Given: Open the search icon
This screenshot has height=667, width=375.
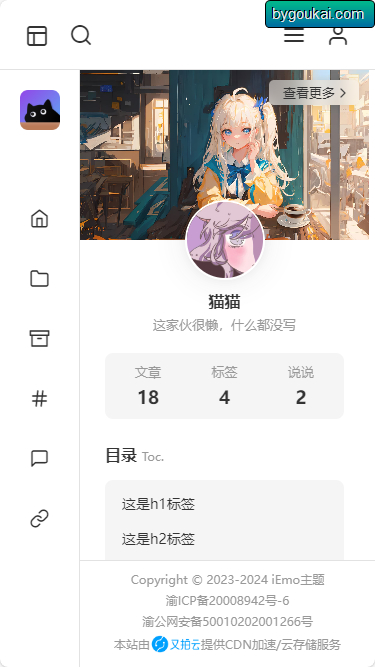Looking at the screenshot, I should click(x=81, y=35).
